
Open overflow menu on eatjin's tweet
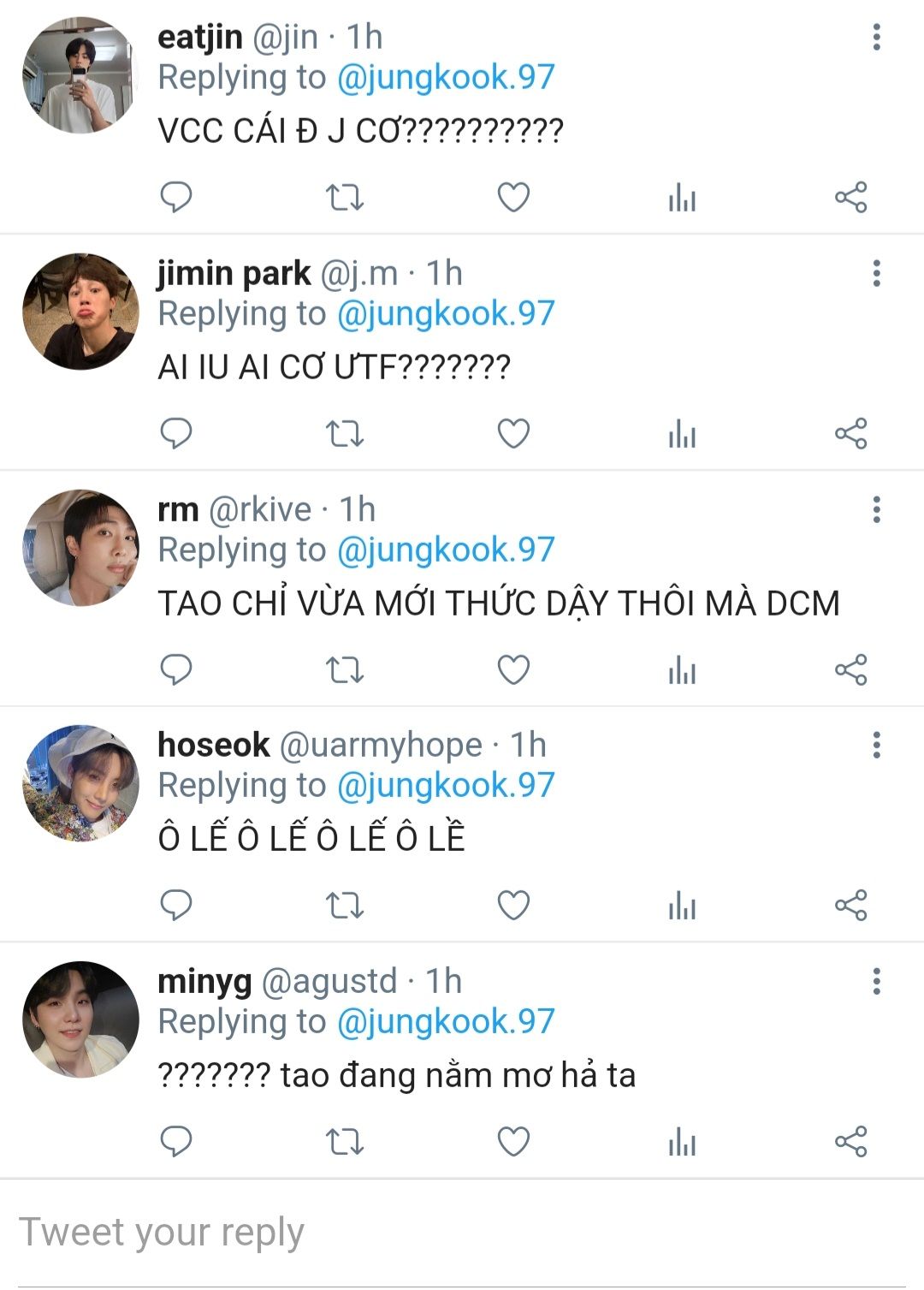point(876,38)
